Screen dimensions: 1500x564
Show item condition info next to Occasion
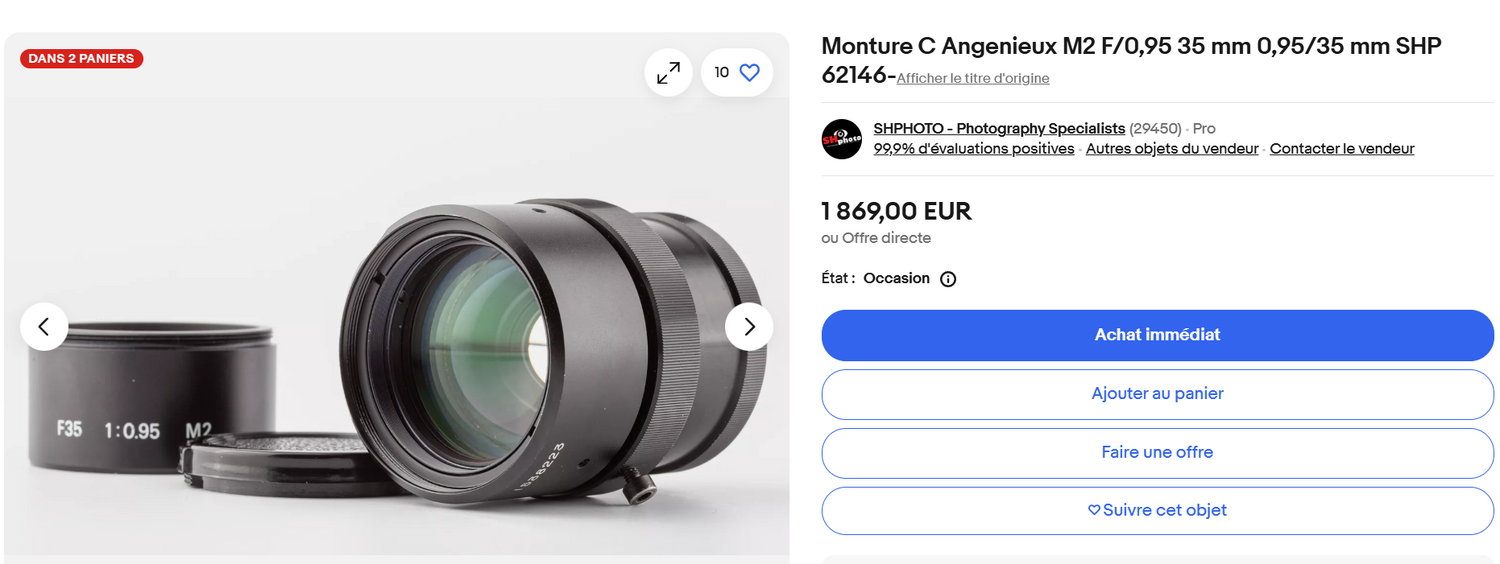click(948, 279)
